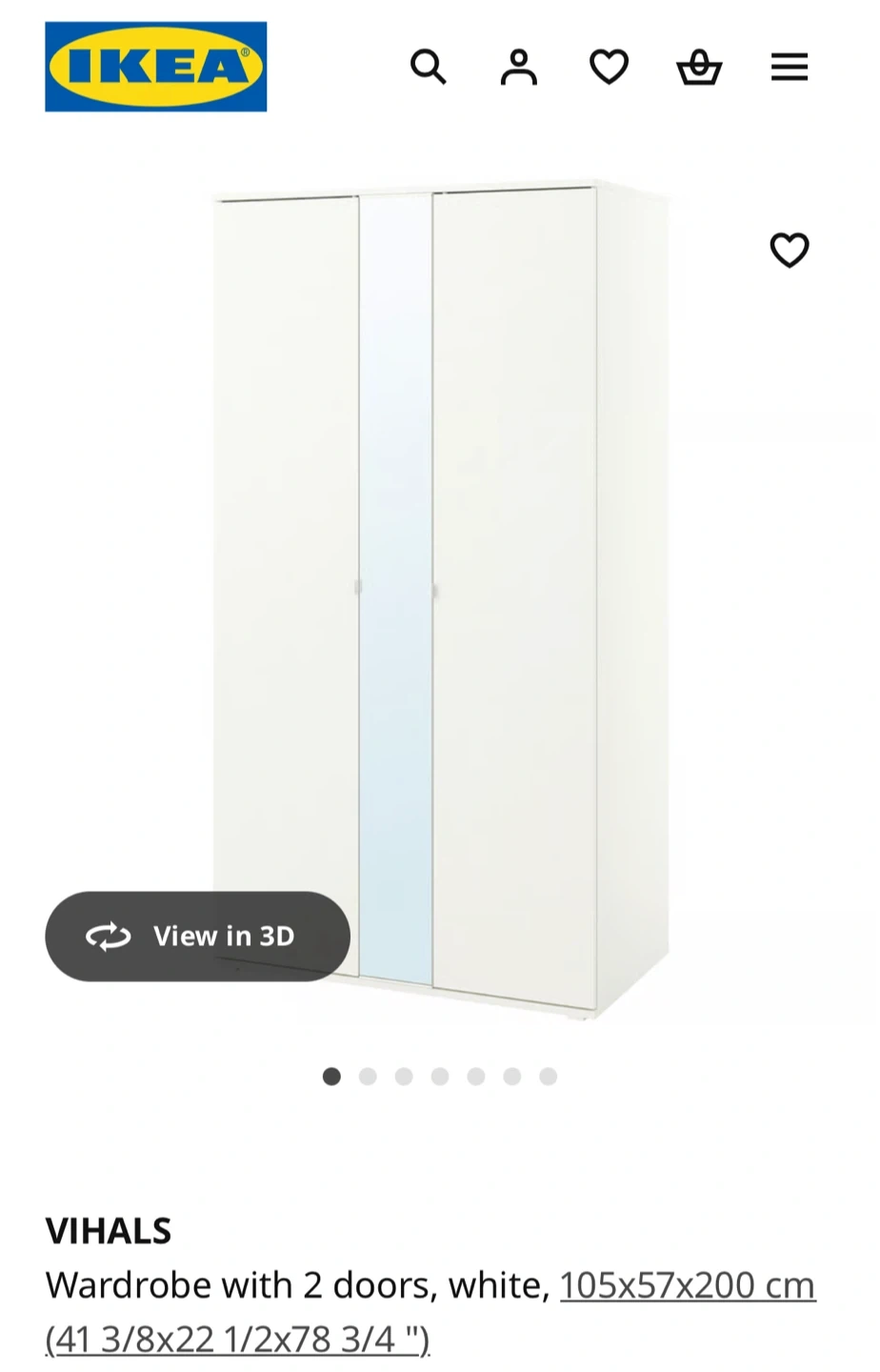Image resolution: width=880 pixels, height=1372 pixels.
Task: Open the search magnifier icon
Action: [428, 67]
